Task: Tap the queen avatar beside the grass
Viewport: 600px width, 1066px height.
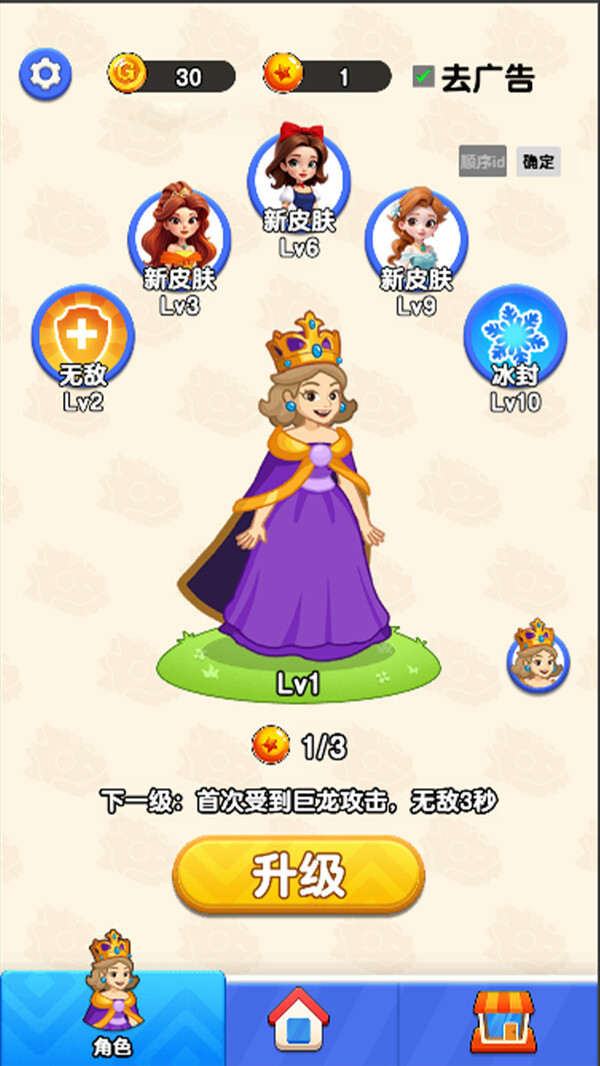Action: pos(537,658)
